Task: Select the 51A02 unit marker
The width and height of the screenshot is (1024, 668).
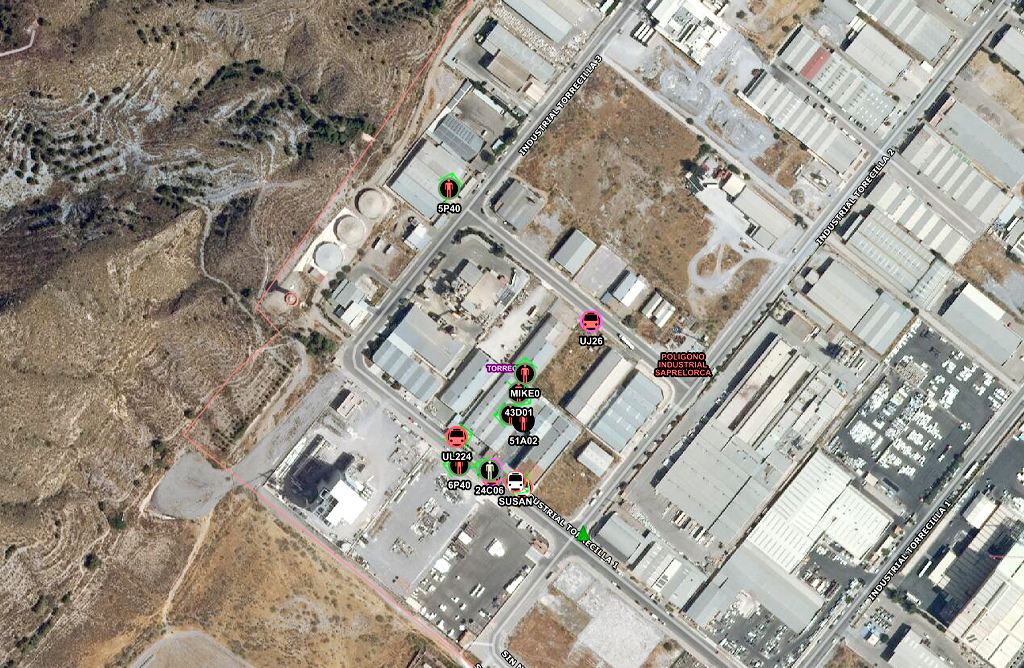Action: tap(523, 423)
